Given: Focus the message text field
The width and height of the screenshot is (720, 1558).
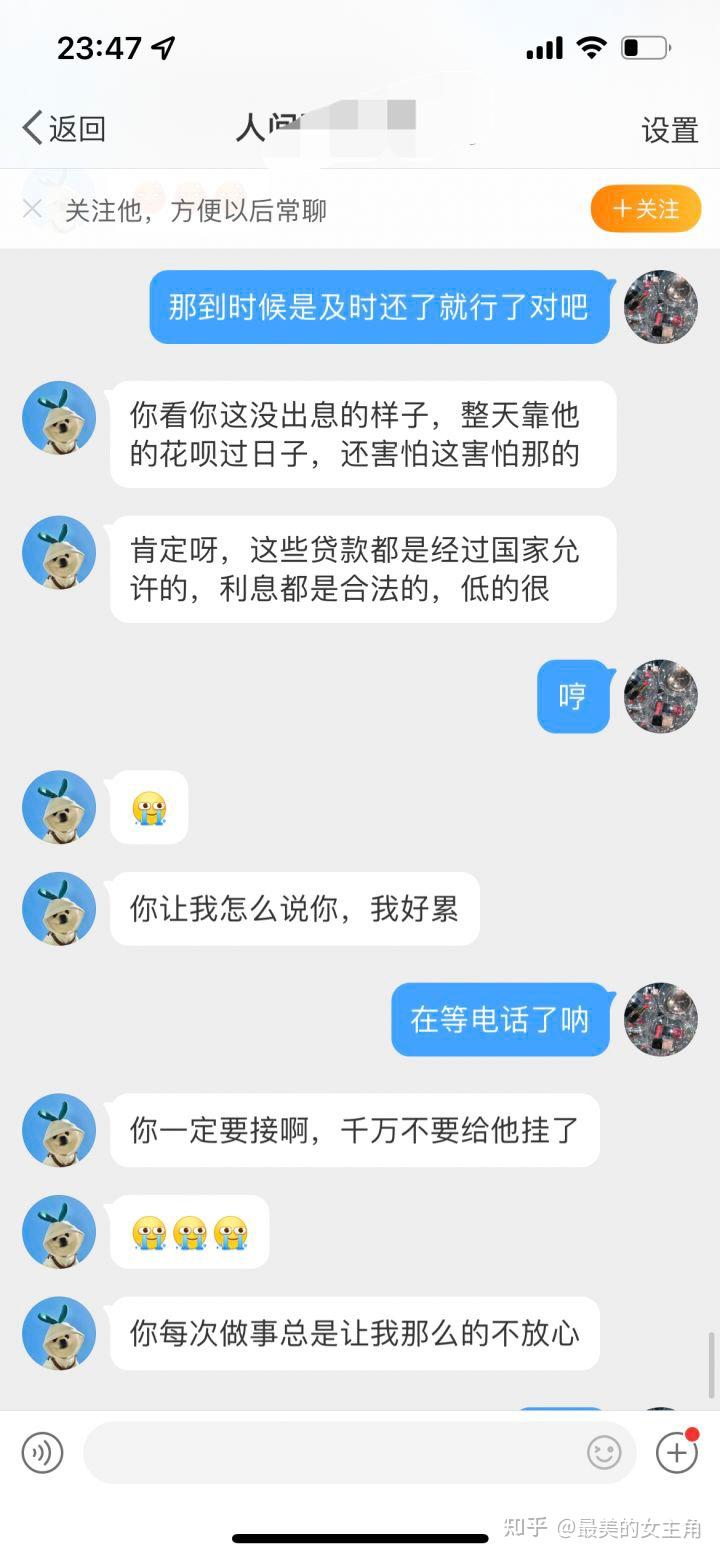Looking at the screenshot, I should click(330, 1452).
